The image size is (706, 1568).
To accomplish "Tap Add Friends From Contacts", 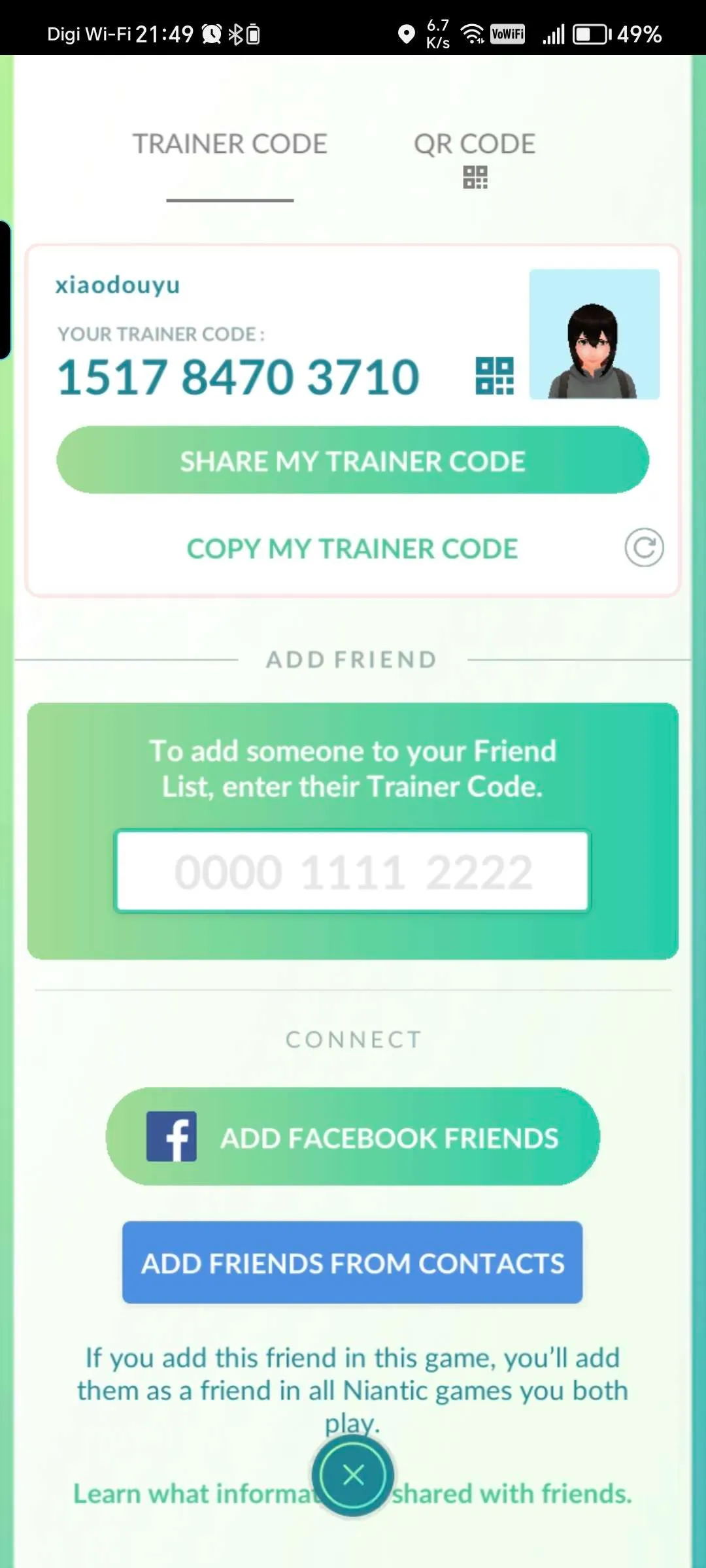I will tap(352, 1263).
